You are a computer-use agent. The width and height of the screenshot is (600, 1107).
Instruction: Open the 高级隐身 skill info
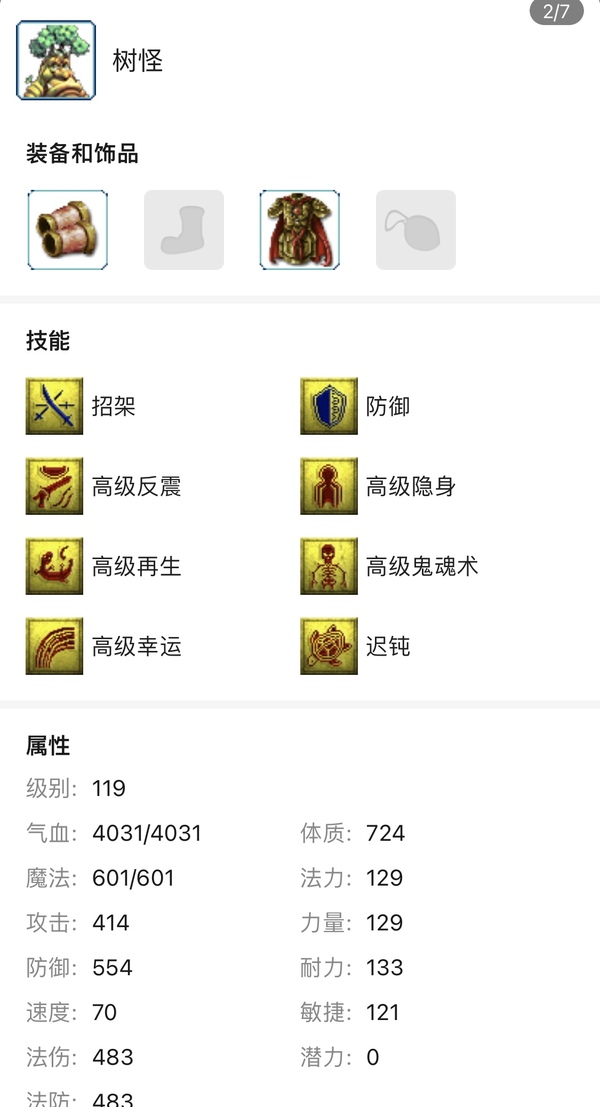coord(329,486)
